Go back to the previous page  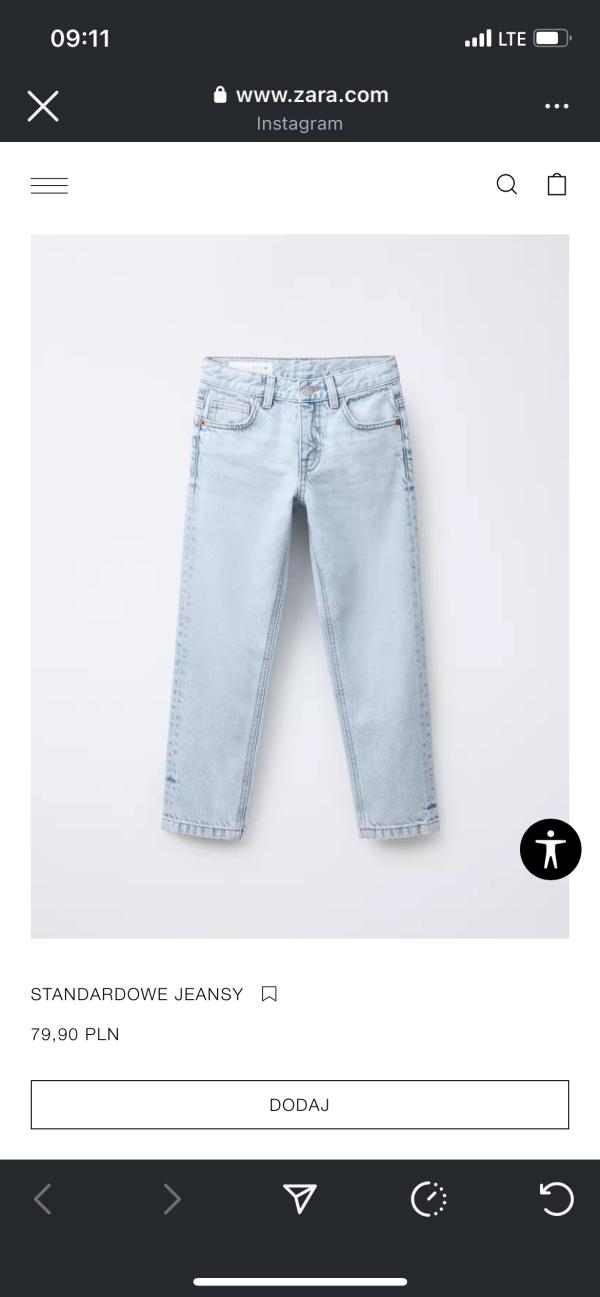tap(43, 1198)
